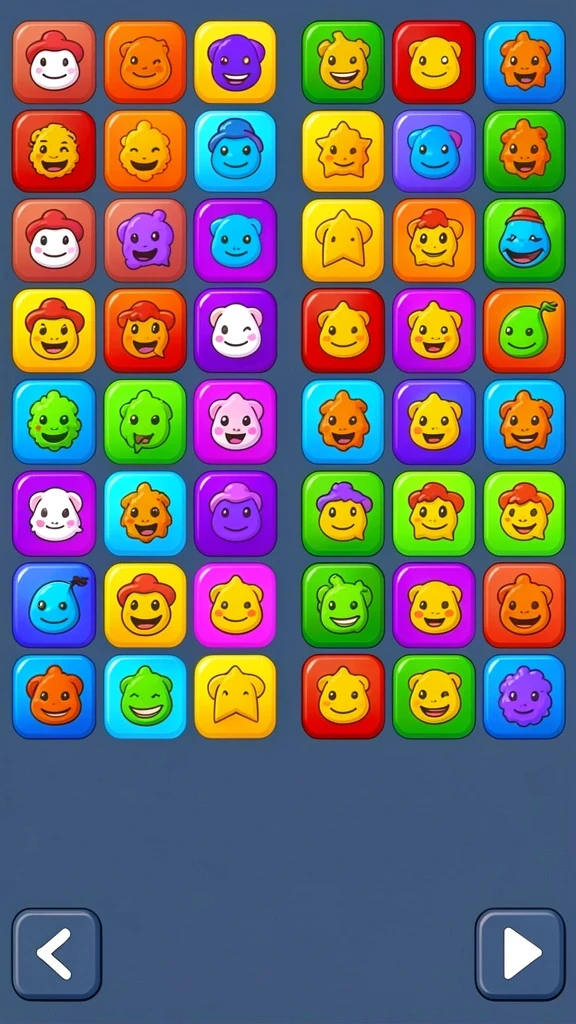
Task: Pick the green face on dark green tile
Action: pos(343,605)
